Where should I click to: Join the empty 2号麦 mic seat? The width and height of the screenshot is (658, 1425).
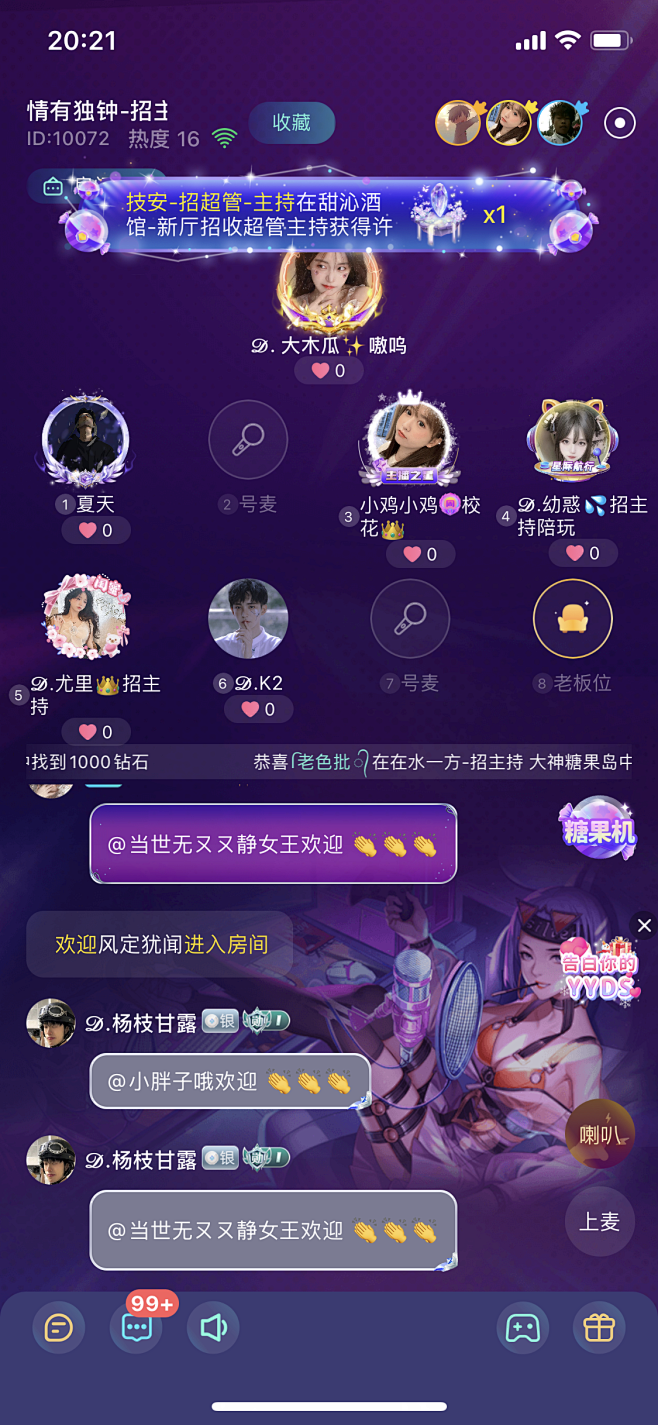click(248, 438)
